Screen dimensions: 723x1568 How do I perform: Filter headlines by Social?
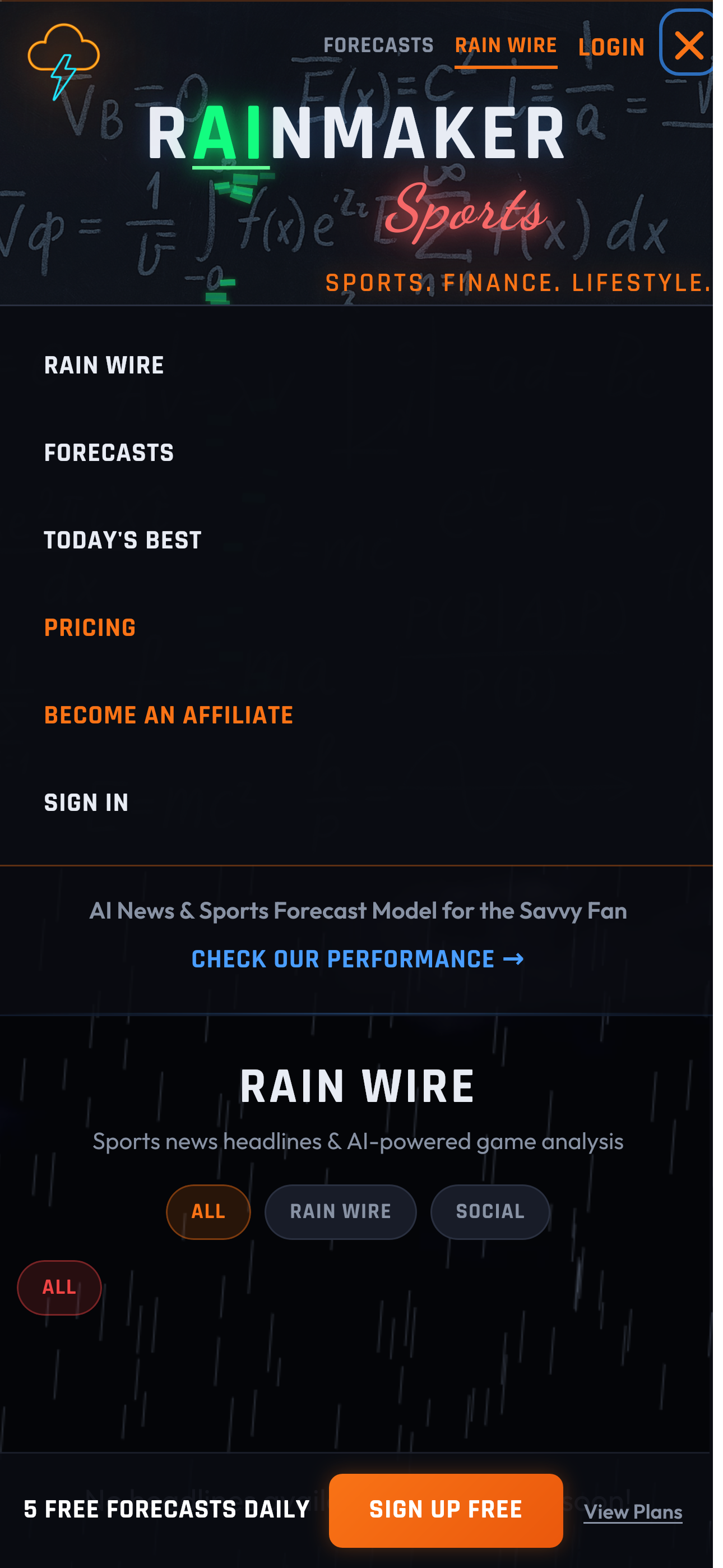tap(490, 1211)
